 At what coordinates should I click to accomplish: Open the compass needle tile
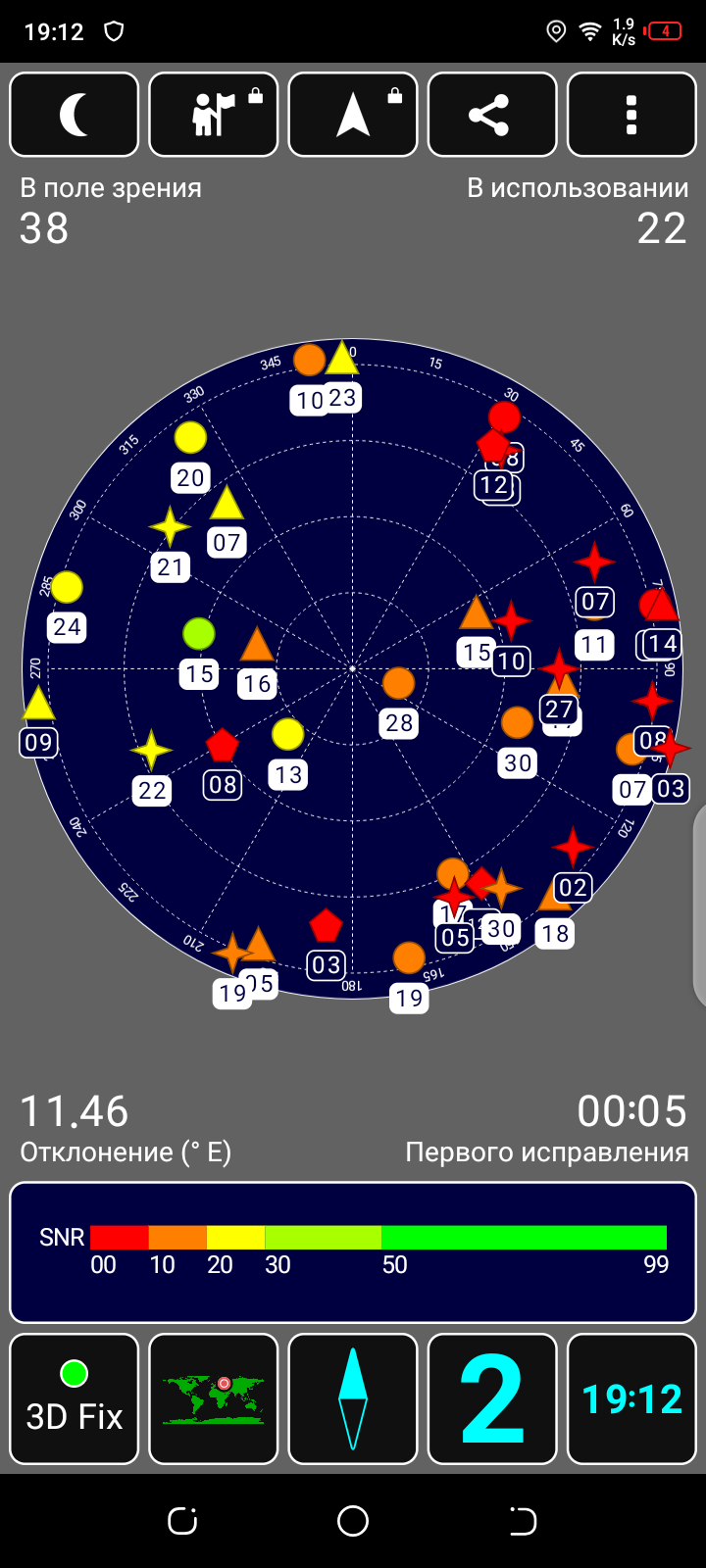353,1398
